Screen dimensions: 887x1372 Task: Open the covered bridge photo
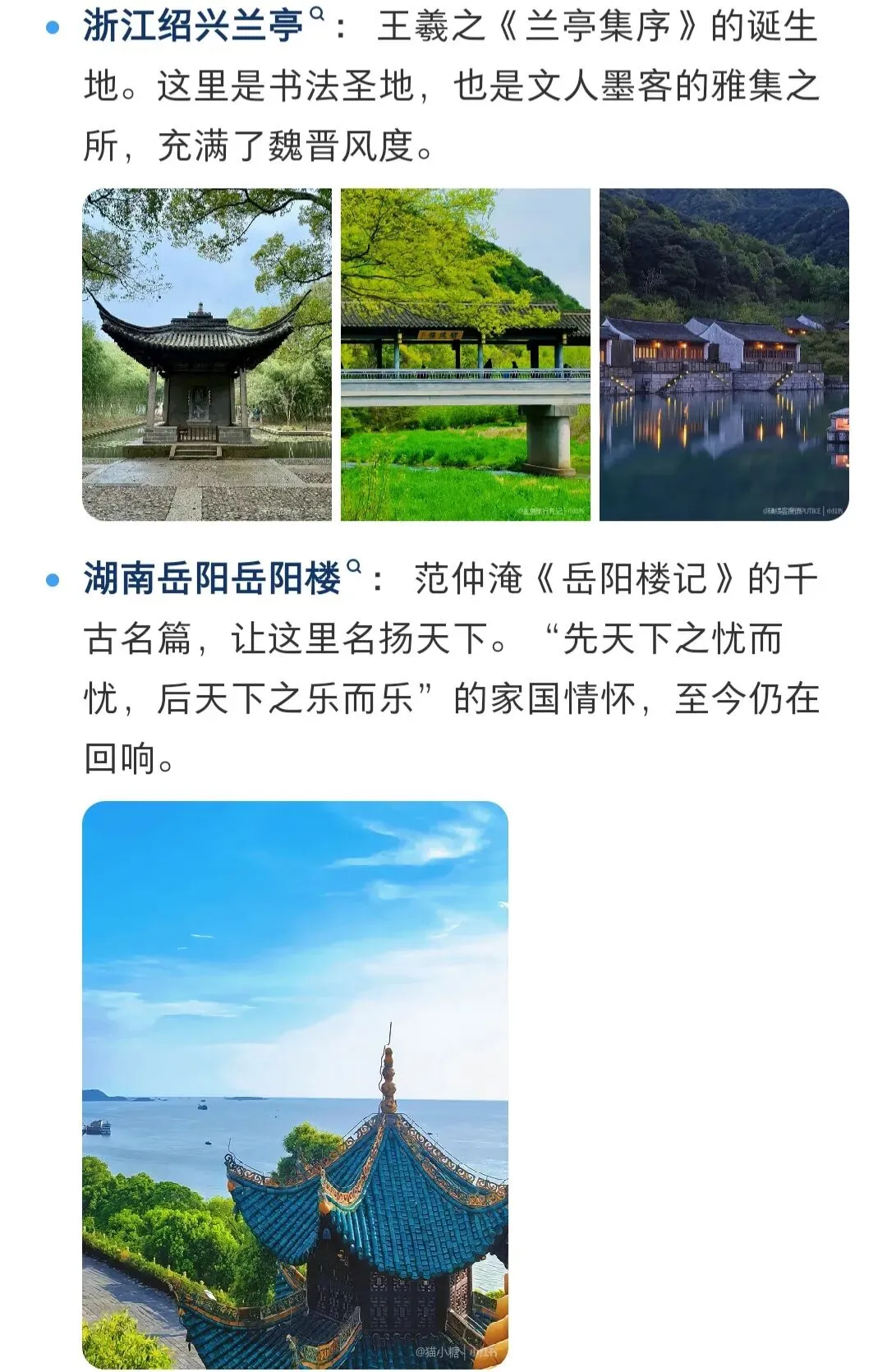[x=465, y=354]
